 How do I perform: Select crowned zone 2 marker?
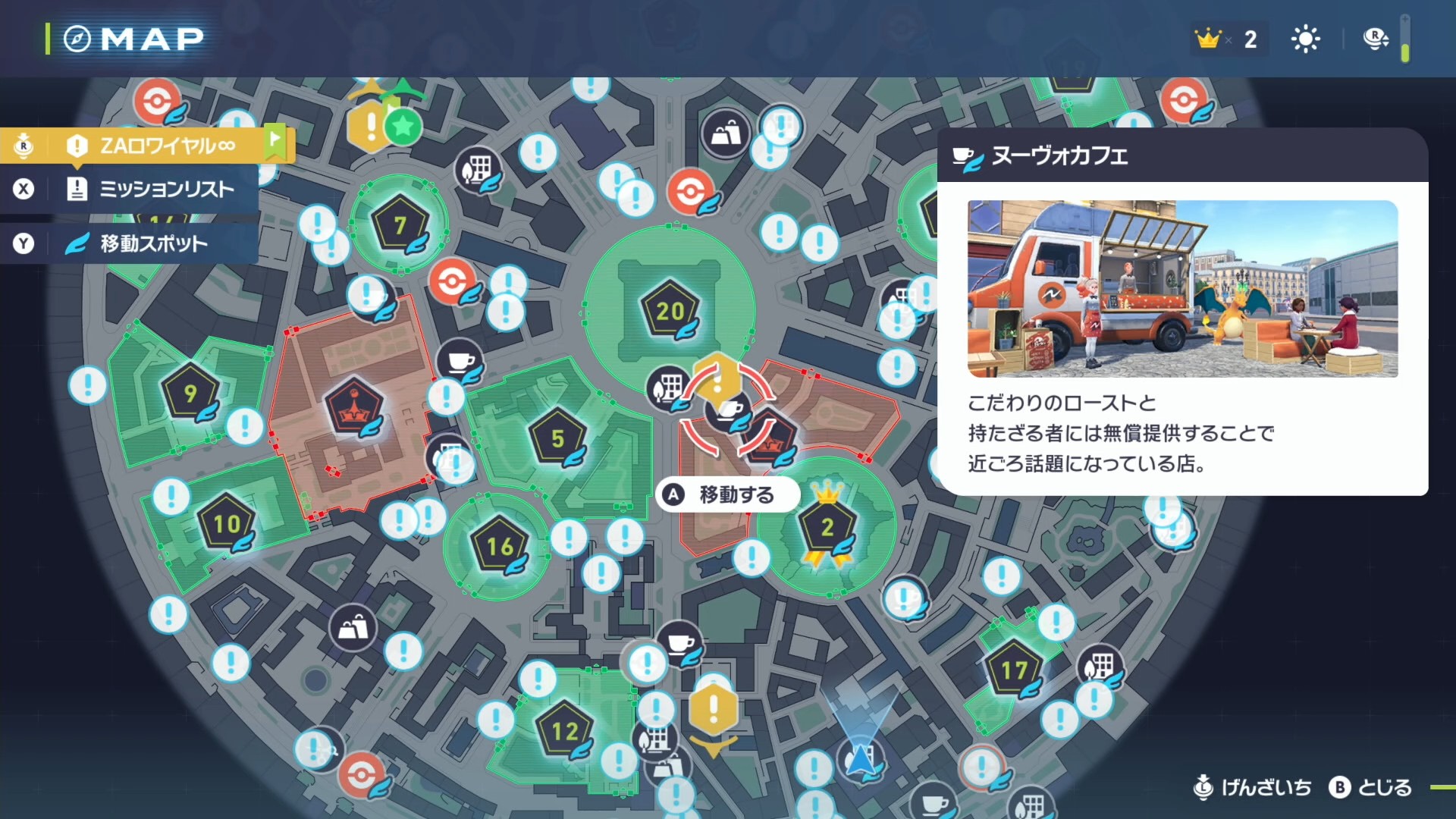tap(827, 527)
